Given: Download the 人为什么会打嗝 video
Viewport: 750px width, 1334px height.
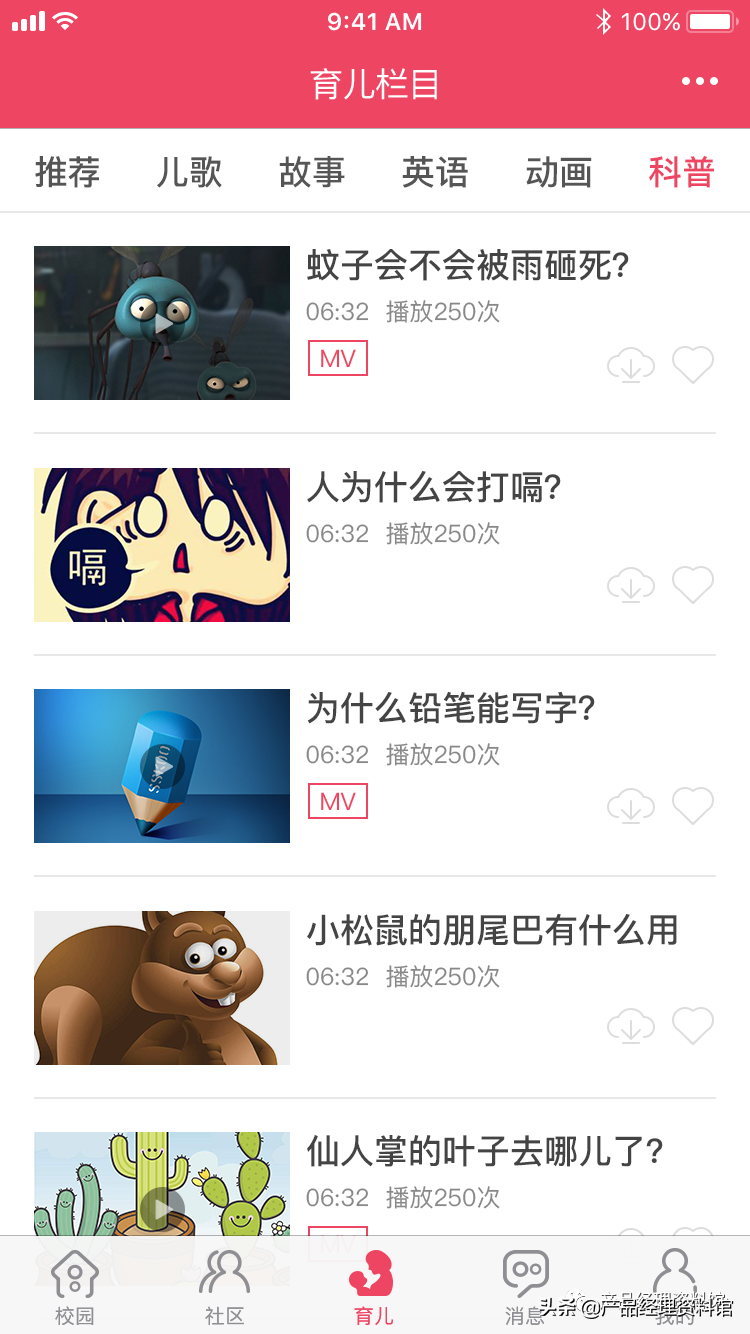Looking at the screenshot, I should (631, 586).
